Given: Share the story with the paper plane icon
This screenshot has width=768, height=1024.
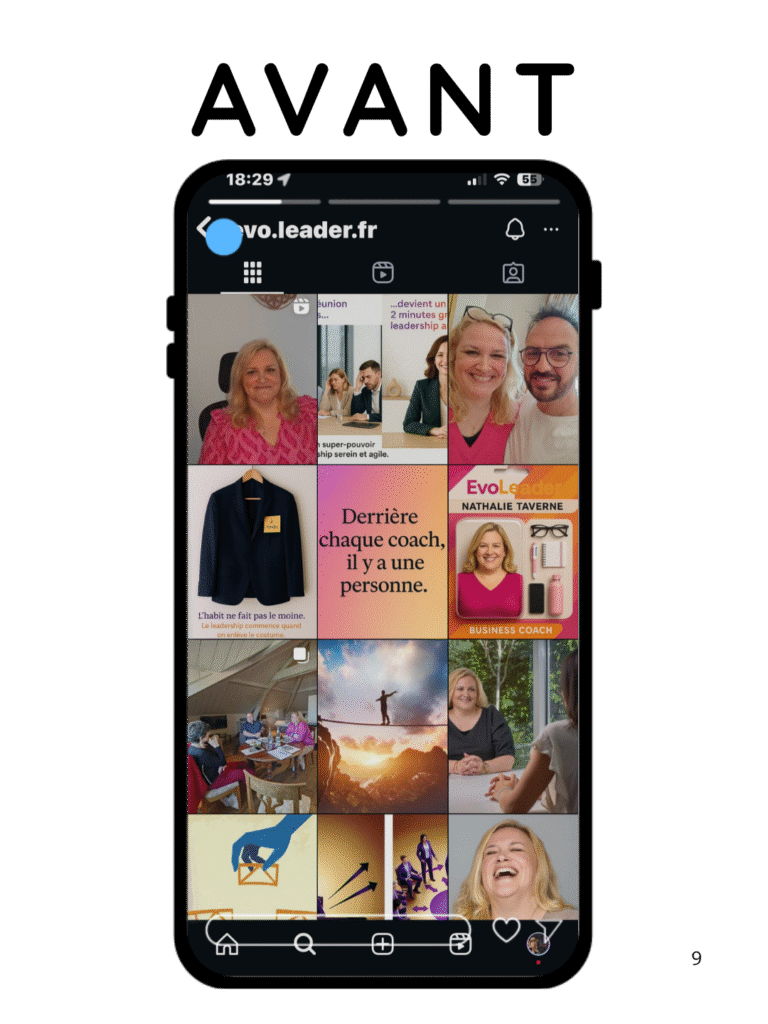Looking at the screenshot, I should (x=551, y=929).
